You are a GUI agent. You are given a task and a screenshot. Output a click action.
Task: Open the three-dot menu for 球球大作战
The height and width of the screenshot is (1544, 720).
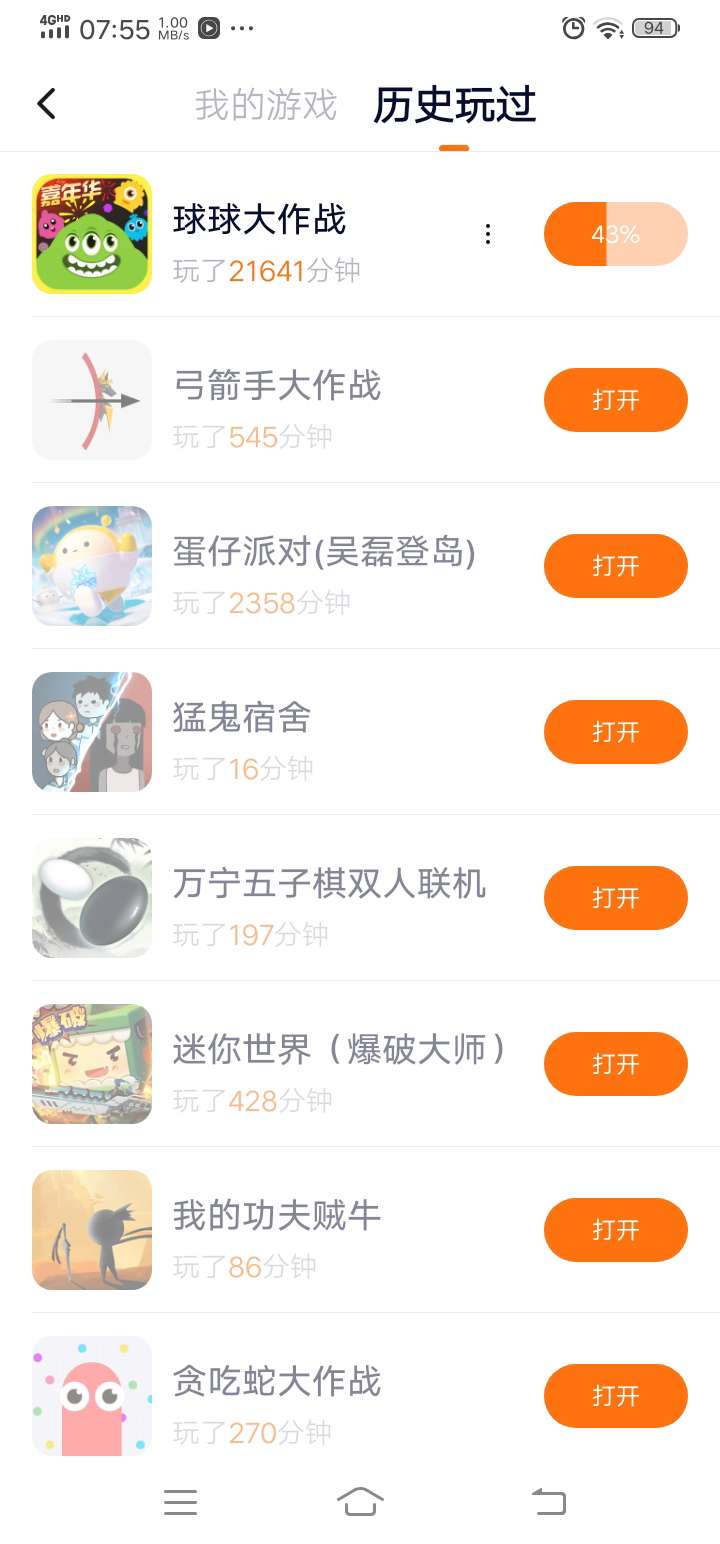point(488,234)
